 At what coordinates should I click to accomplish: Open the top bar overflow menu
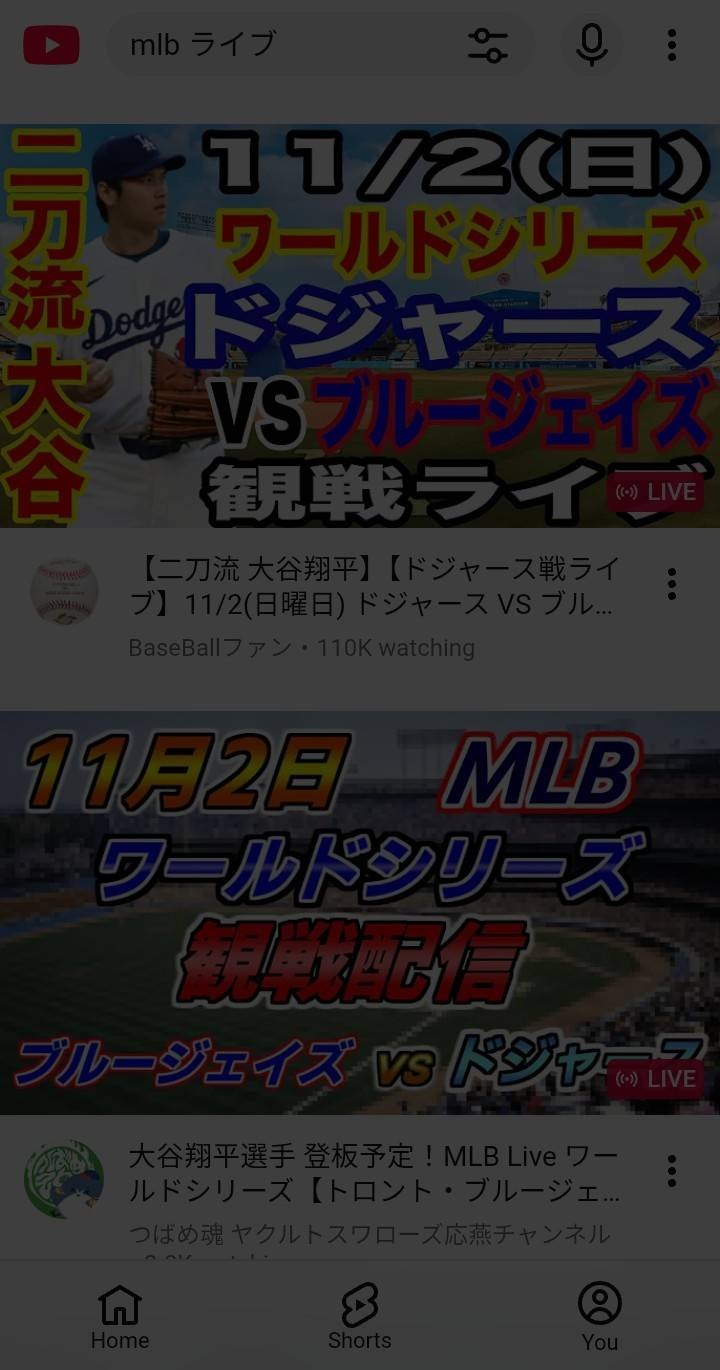[x=672, y=45]
